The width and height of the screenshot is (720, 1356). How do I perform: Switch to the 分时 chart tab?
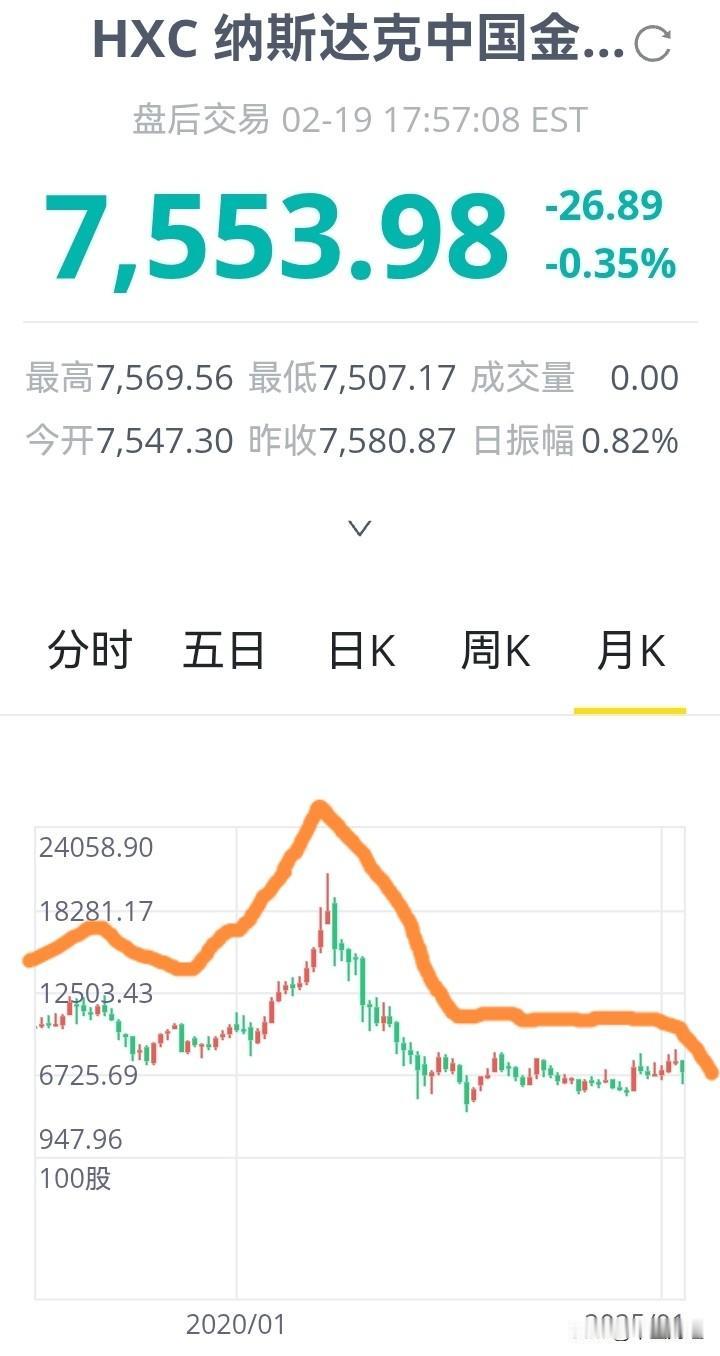pyautogui.click(x=88, y=650)
